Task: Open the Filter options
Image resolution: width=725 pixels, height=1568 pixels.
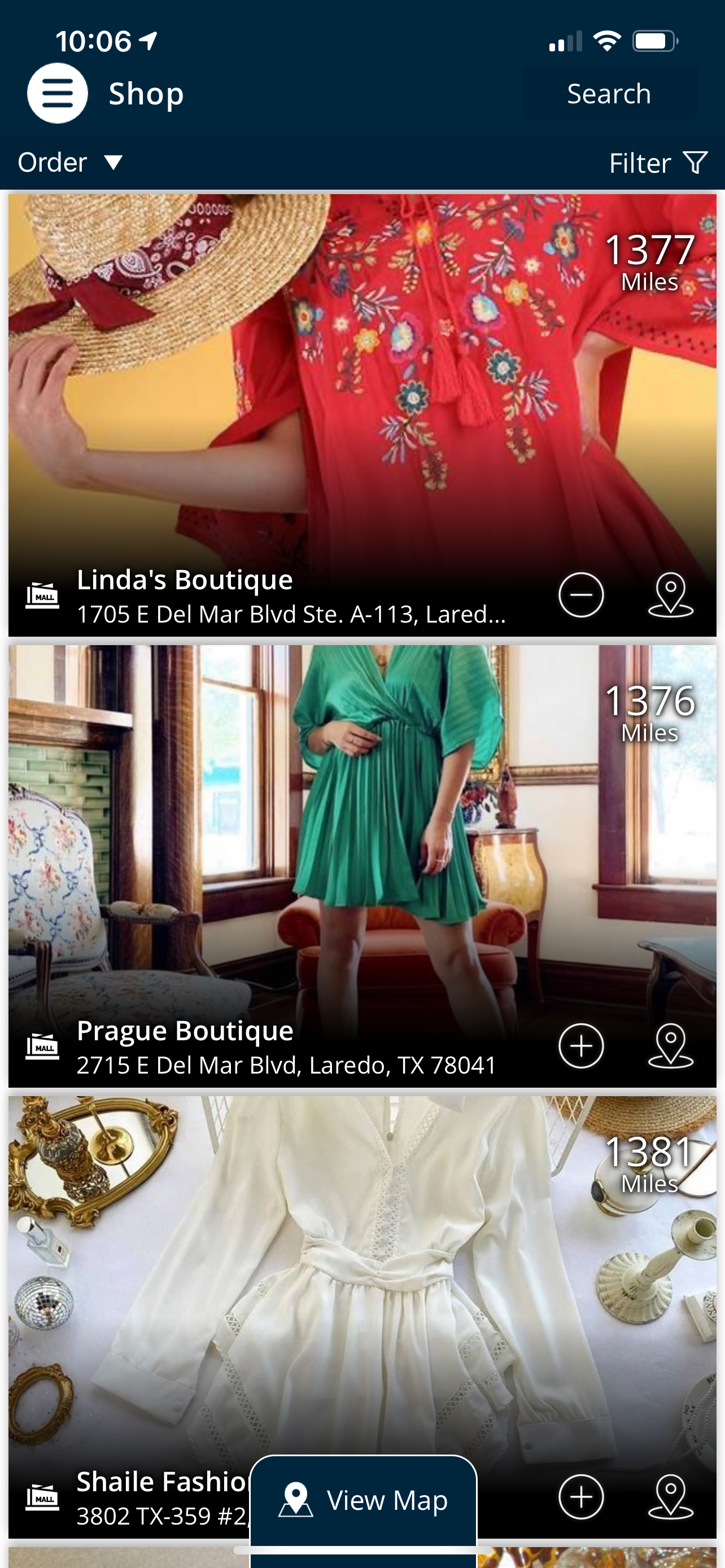Action: [x=658, y=163]
